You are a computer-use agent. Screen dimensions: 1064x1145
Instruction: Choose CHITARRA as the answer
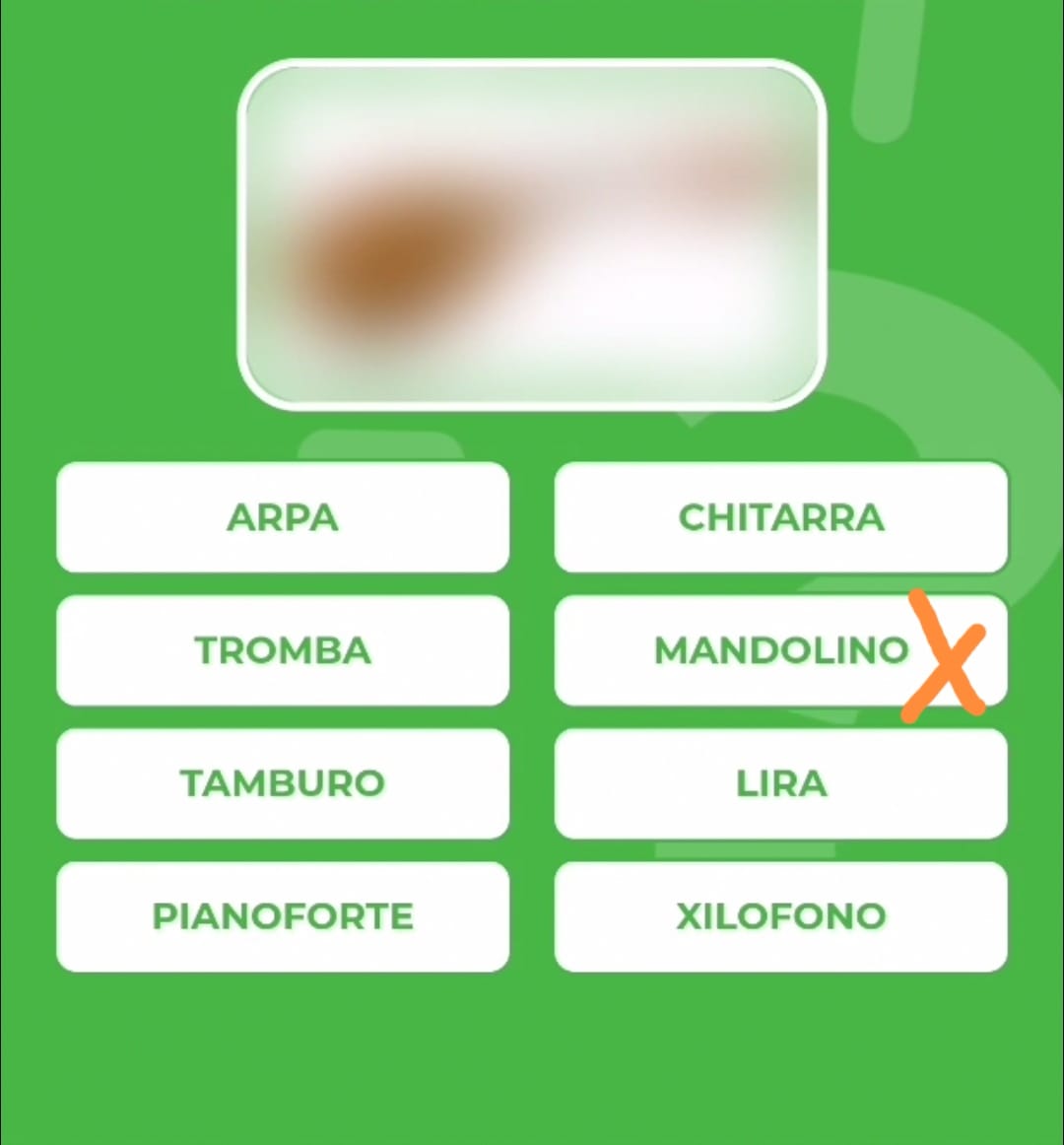point(780,517)
